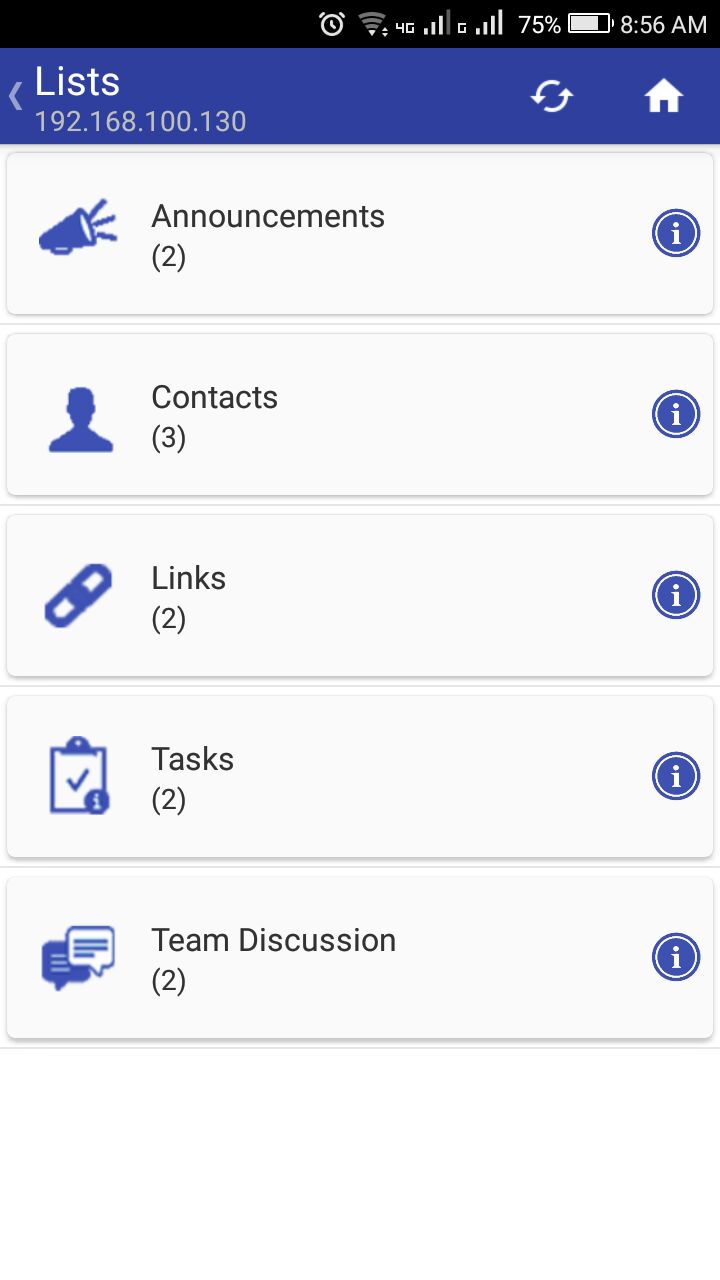Open the Announcements list
Screen dimensions: 720x1280
pyautogui.click(x=360, y=234)
